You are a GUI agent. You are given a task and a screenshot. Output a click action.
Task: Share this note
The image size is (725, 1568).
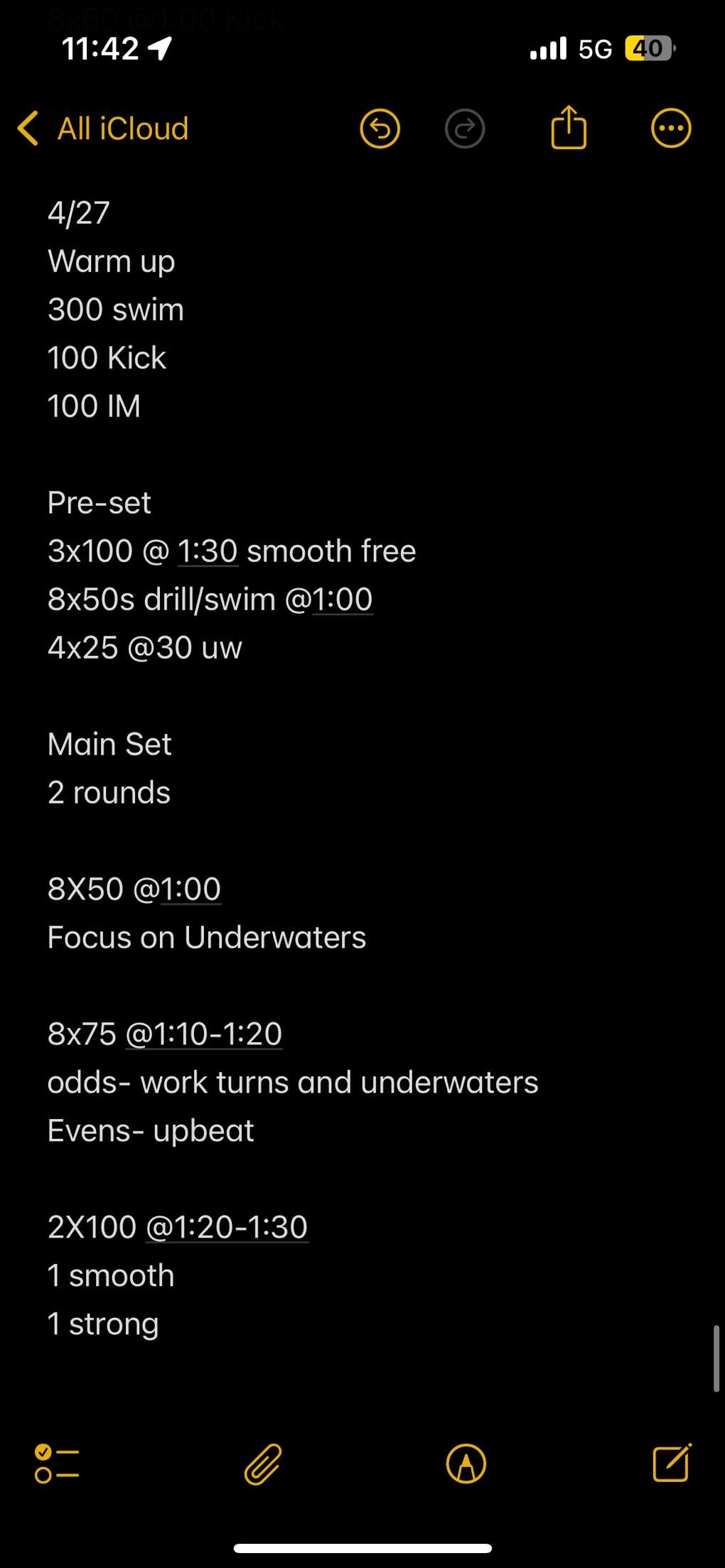pos(569,127)
